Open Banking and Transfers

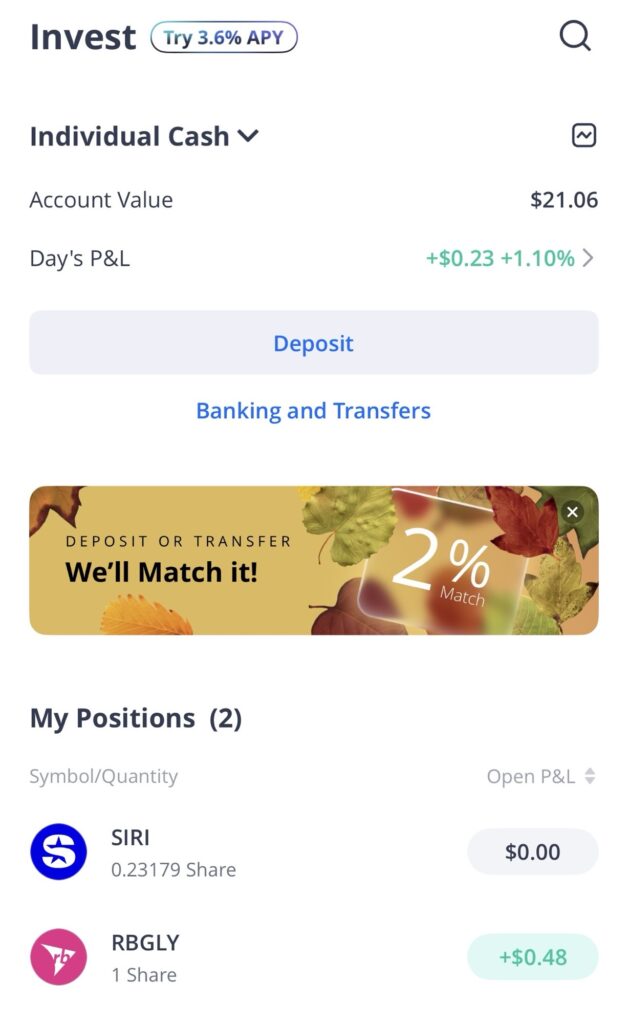[x=313, y=411]
